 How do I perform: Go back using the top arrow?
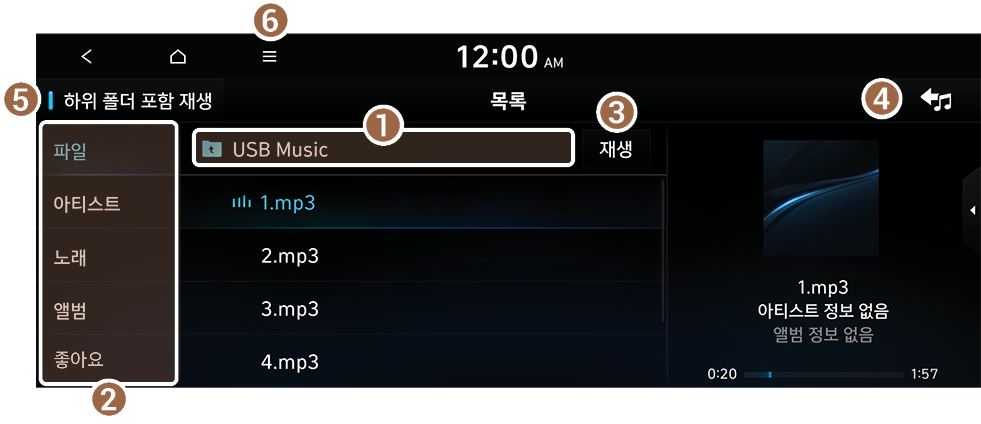coord(87,57)
